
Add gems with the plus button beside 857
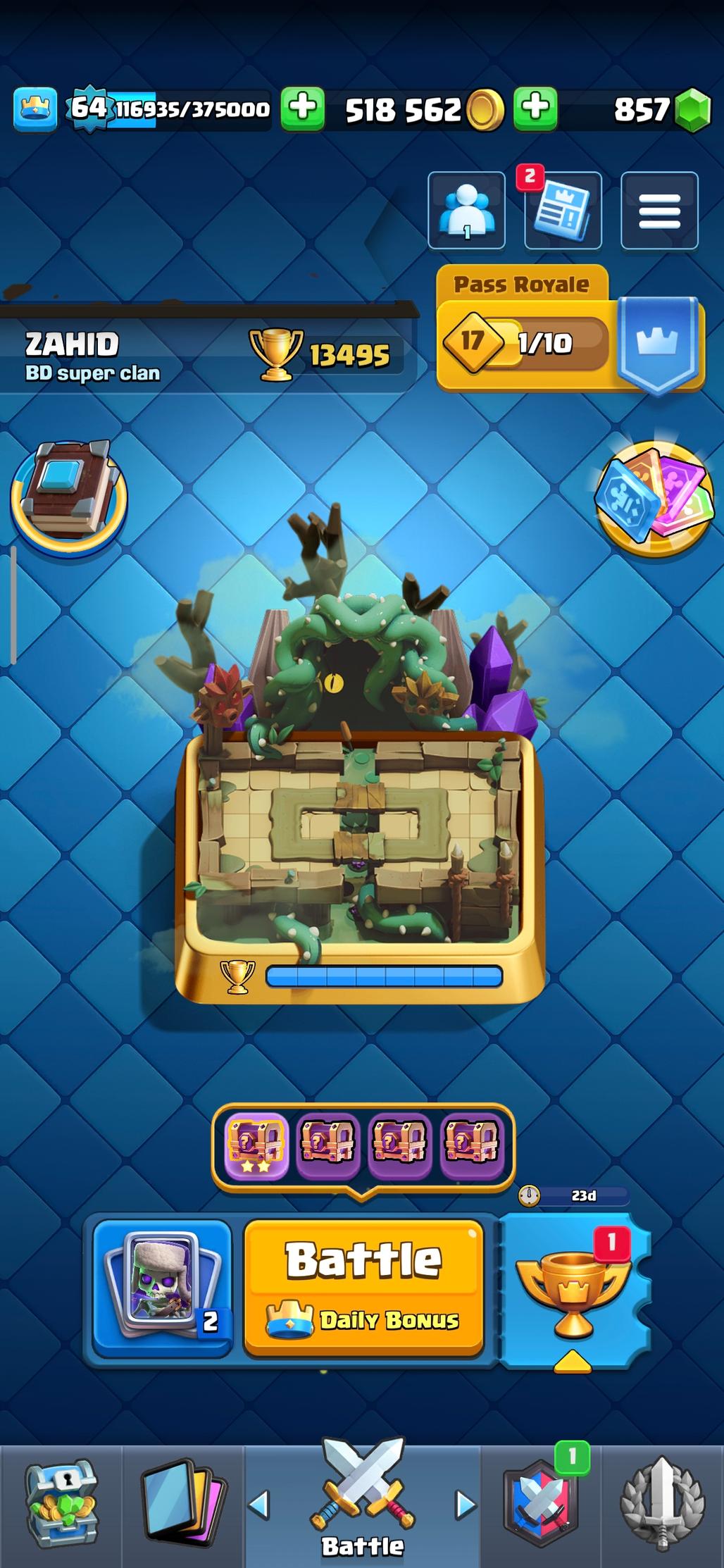(x=535, y=109)
